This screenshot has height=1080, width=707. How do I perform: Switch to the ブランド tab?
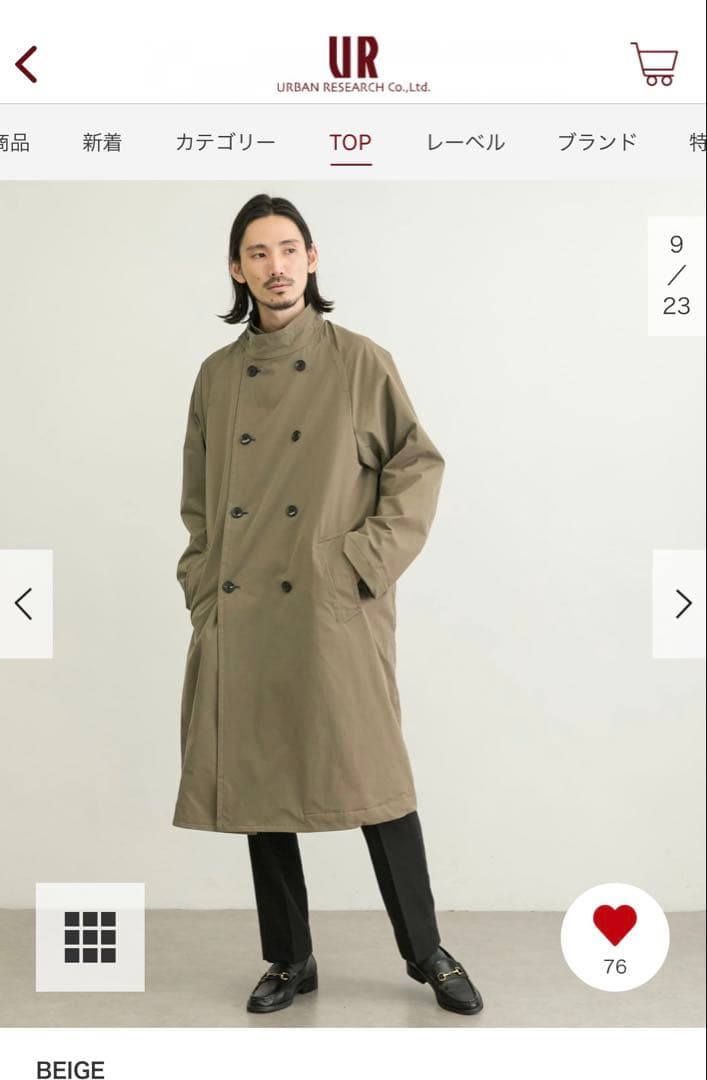[x=597, y=142]
